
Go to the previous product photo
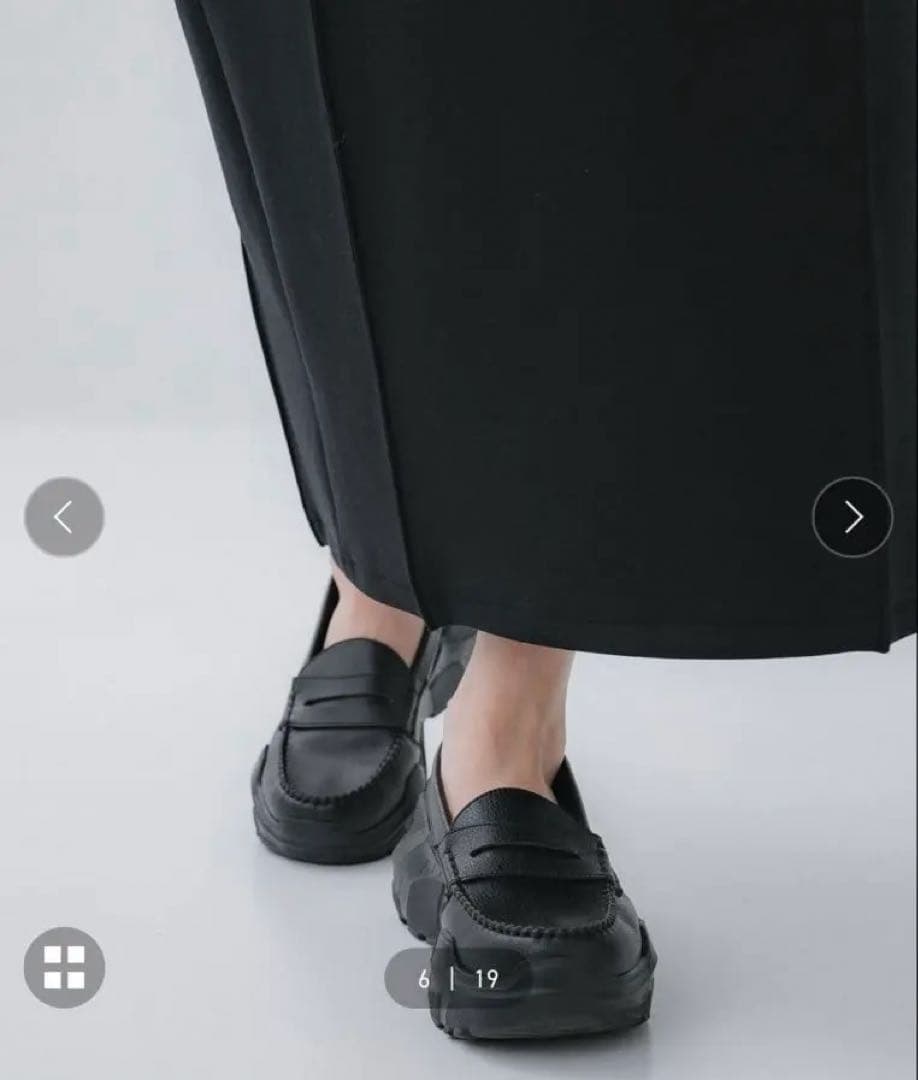[x=64, y=517]
